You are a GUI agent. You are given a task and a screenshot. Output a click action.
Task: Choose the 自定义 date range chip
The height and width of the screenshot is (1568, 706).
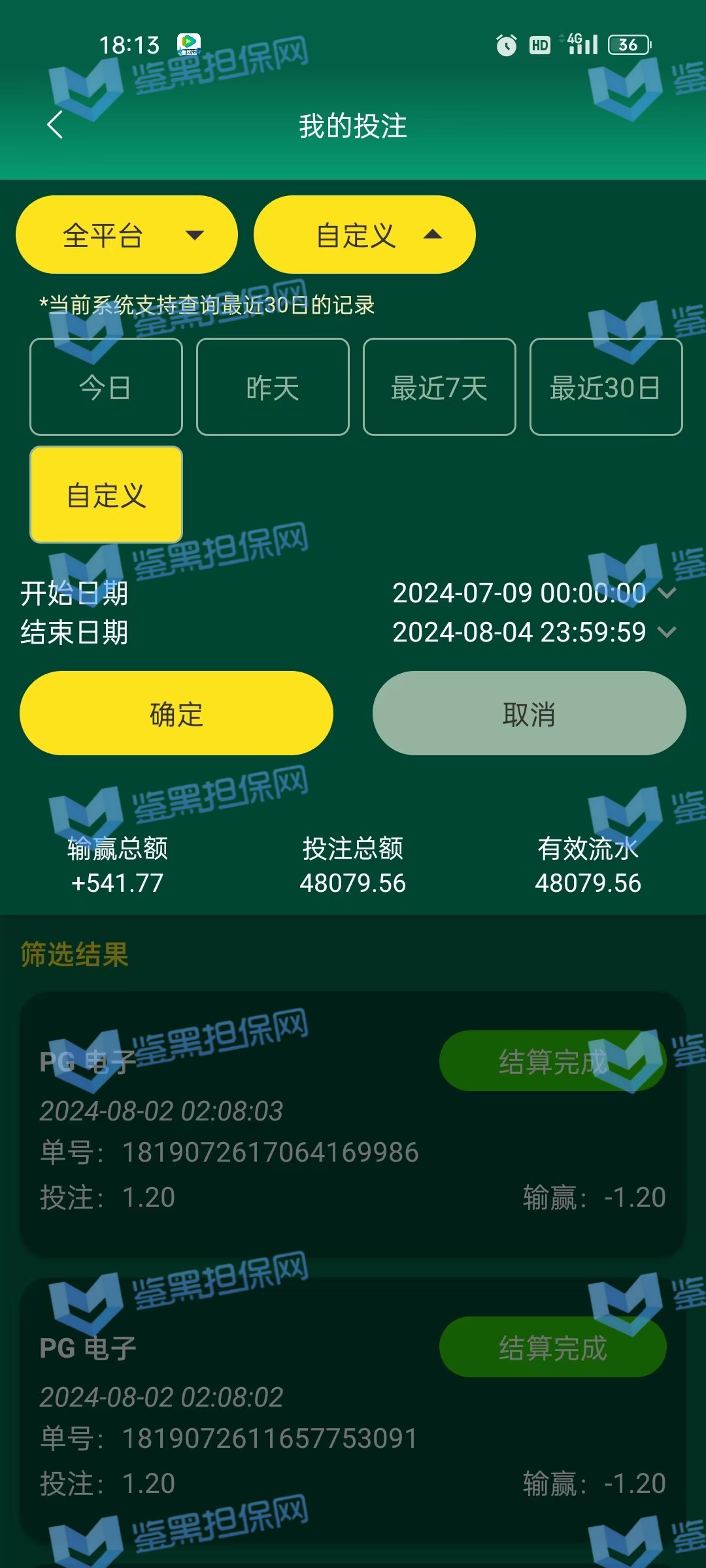tap(106, 495)
